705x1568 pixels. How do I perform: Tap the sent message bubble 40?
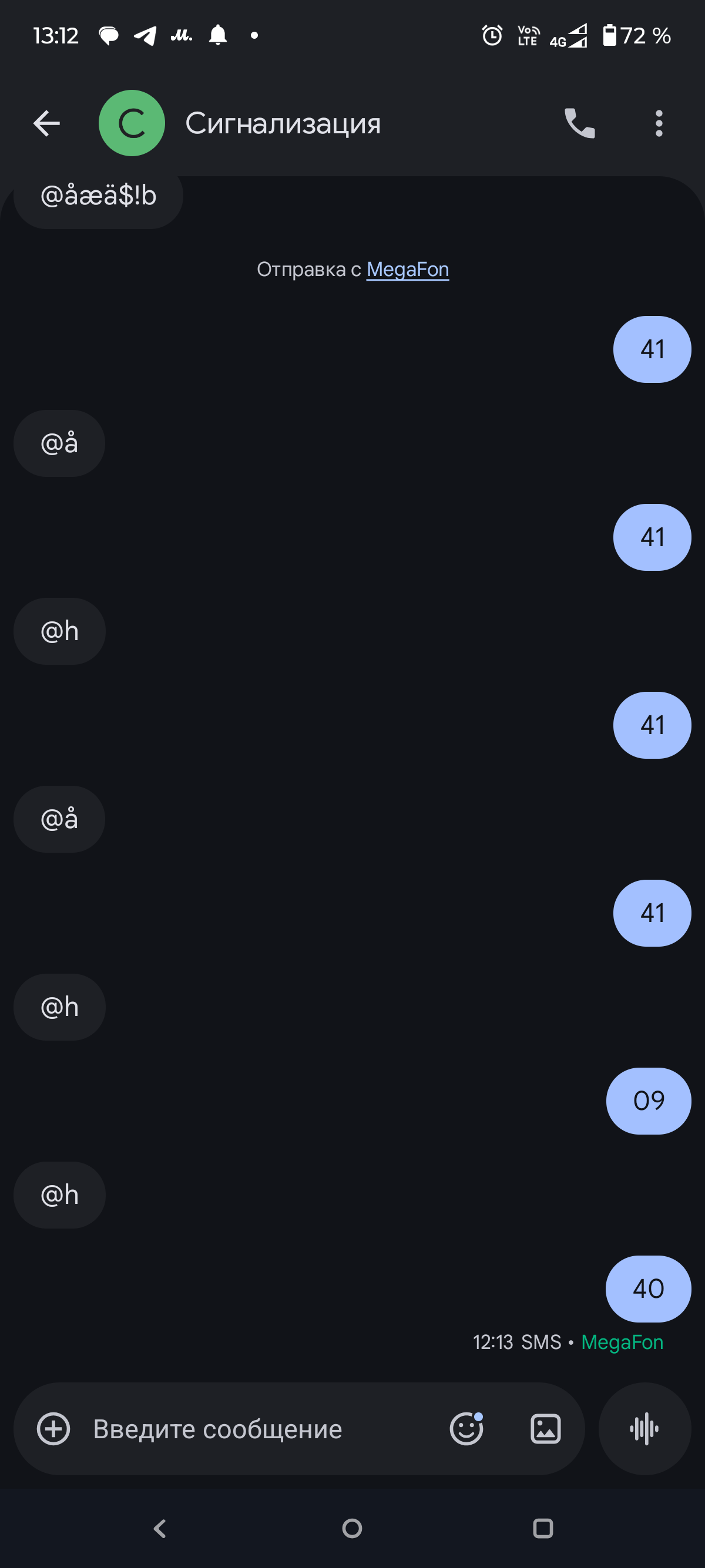click(648, 1288)
